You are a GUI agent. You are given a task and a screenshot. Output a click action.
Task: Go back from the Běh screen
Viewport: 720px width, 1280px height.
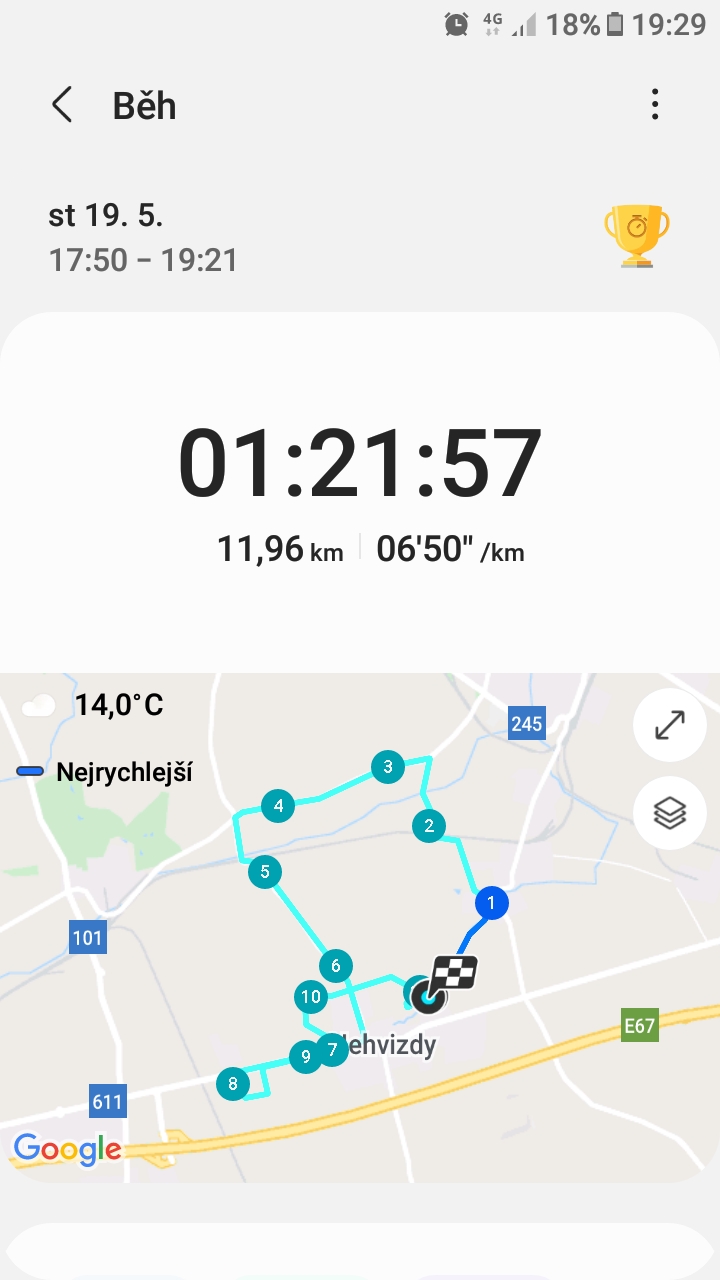(x=62, y=104)
